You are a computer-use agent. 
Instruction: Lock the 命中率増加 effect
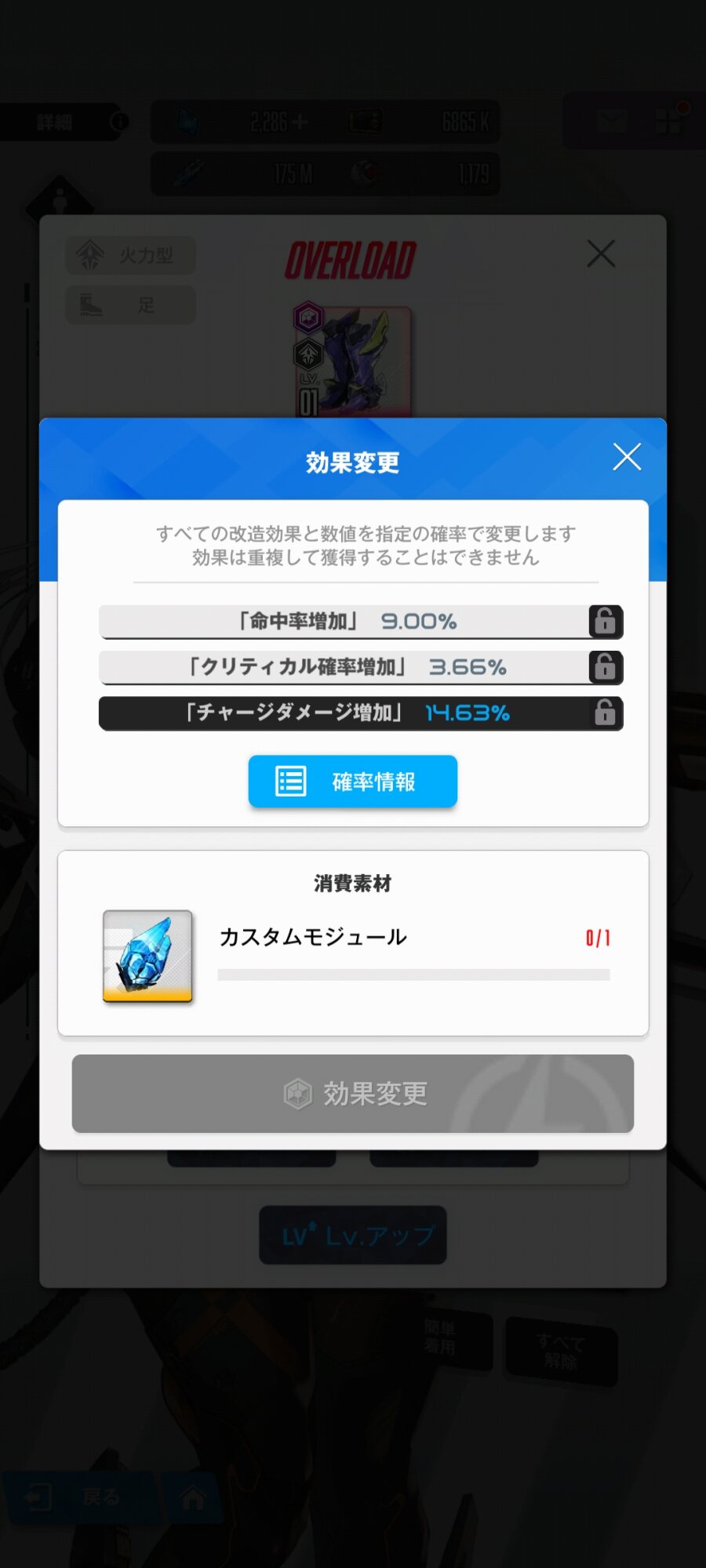(606, 621)
